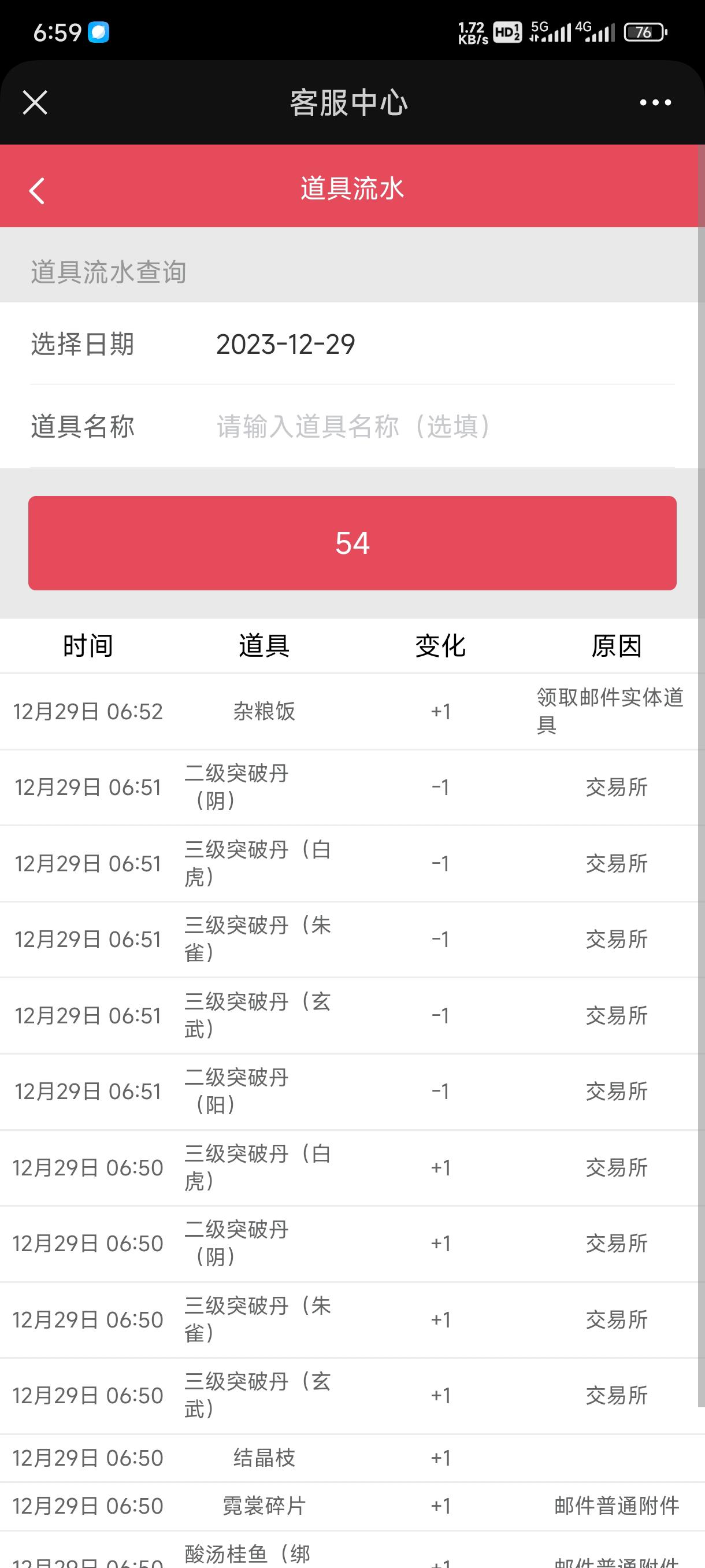705x1568 pixels.
Task: Go back from 道具流水 page
Action: (37, 191)
